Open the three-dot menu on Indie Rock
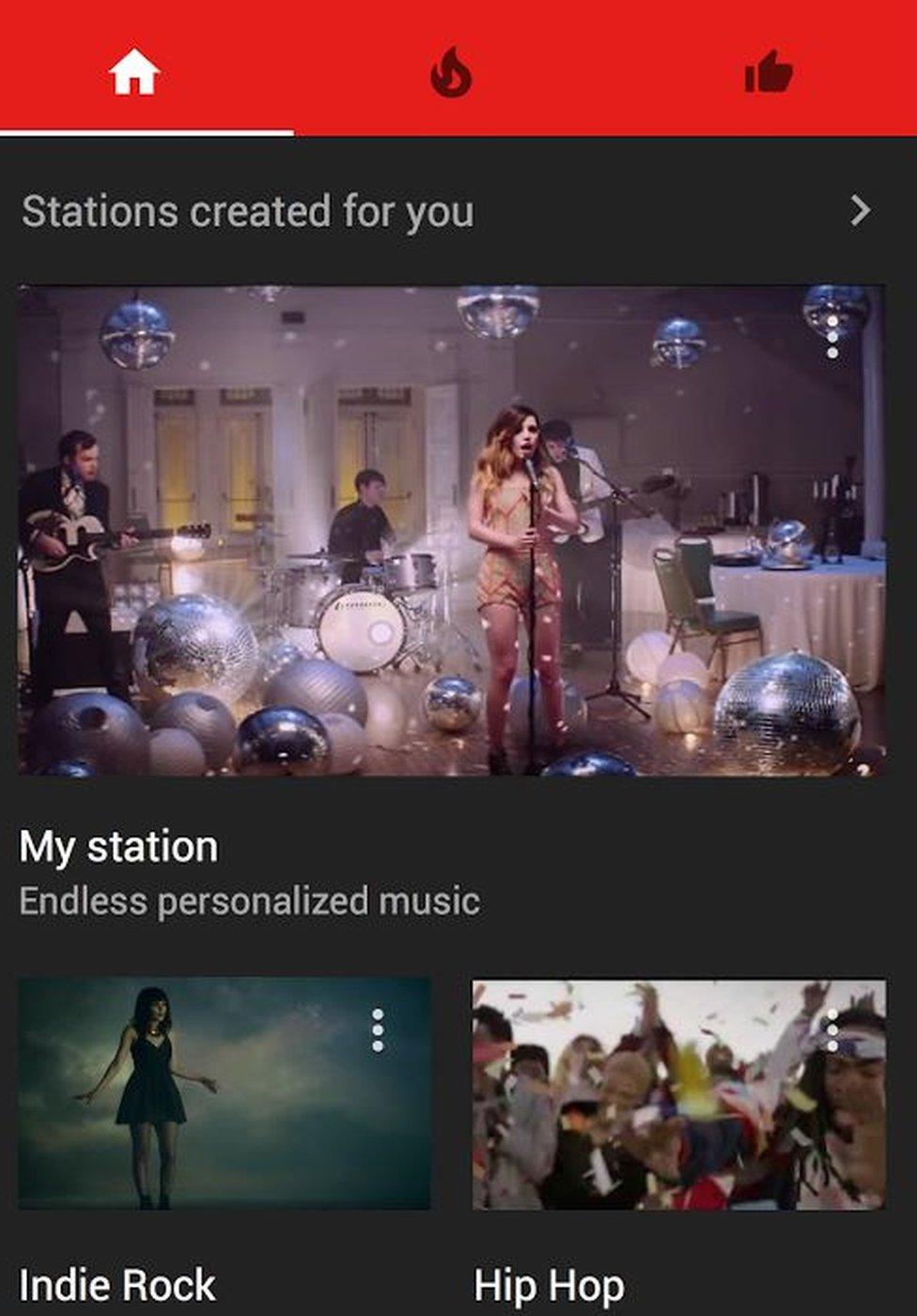 point(377,1030)
